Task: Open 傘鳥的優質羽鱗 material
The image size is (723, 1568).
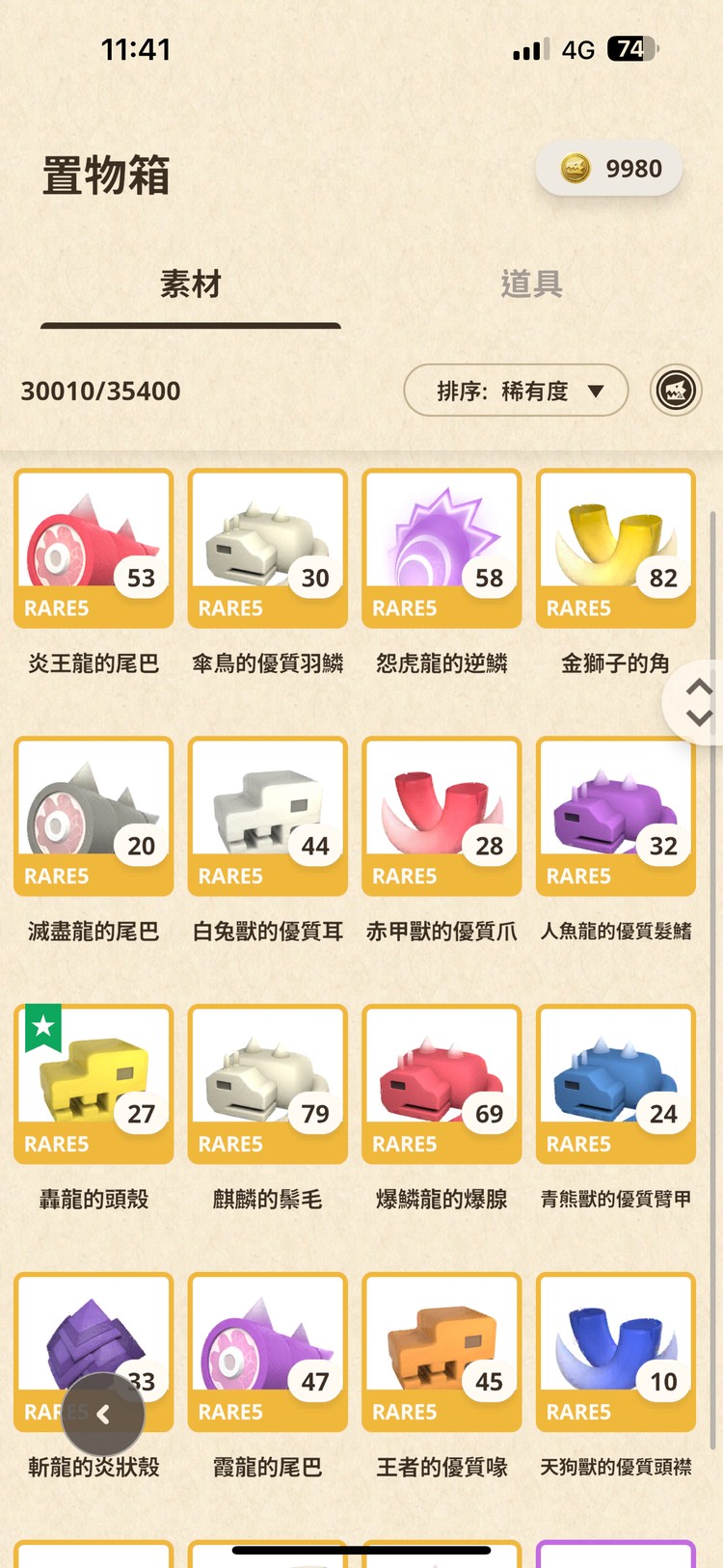Action: pyautogui.click(x=268, y=548)
